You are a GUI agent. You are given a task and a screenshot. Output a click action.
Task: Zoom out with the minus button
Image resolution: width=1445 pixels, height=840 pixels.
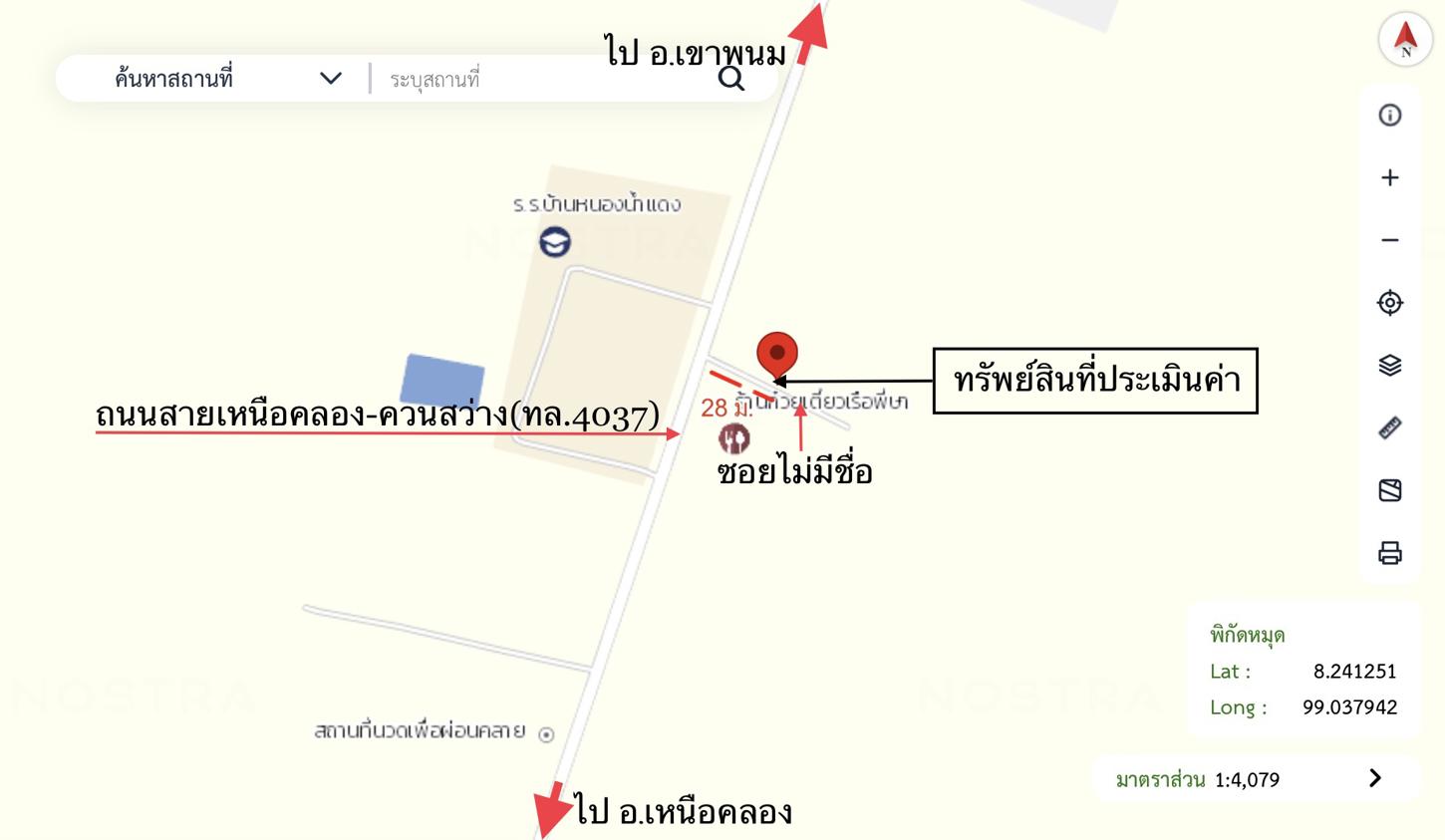click(1389, 240)
